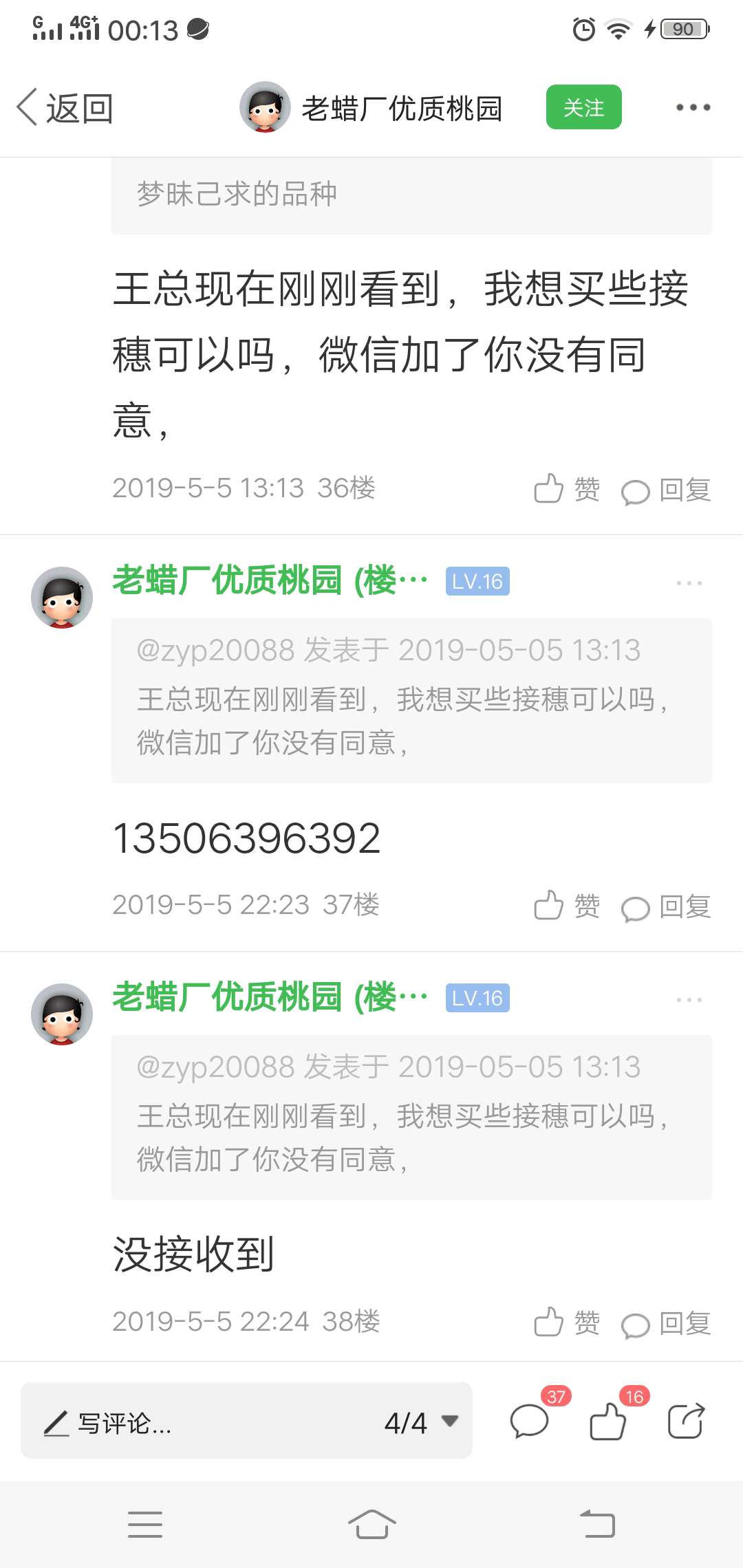
Task: Share this post
Action: 686,1421
